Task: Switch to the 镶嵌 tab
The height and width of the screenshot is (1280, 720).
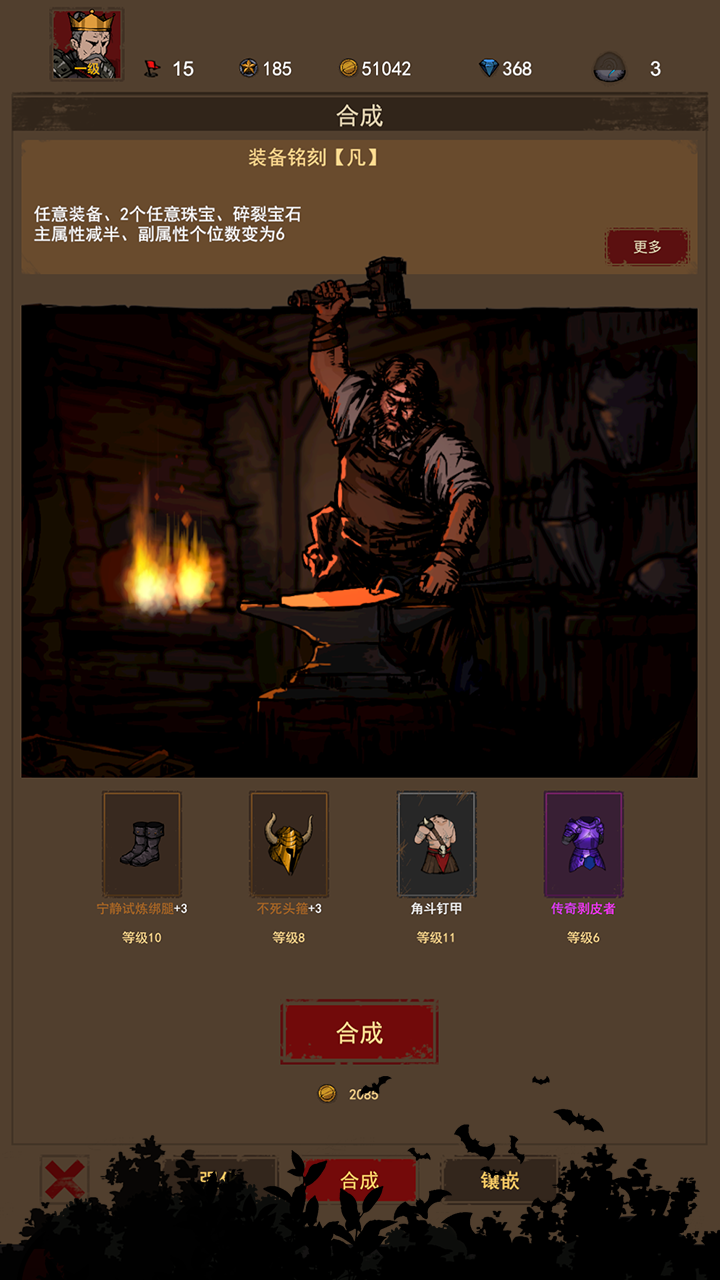Action: 500,1180
